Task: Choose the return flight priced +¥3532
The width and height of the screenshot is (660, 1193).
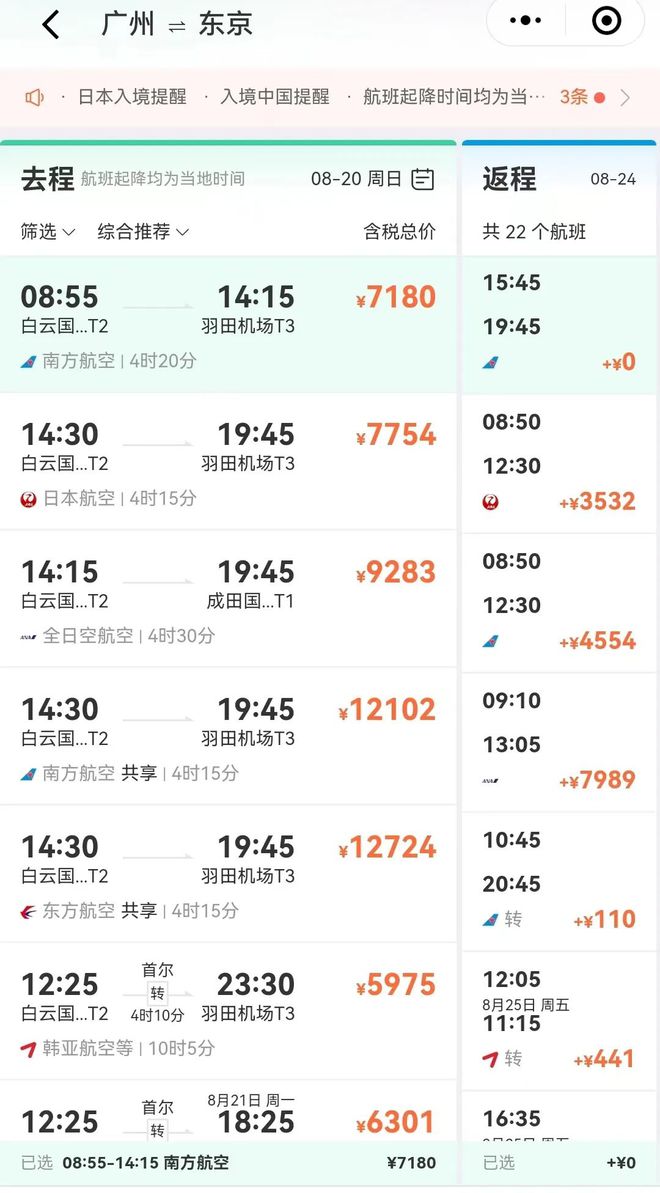Action: 558,463
